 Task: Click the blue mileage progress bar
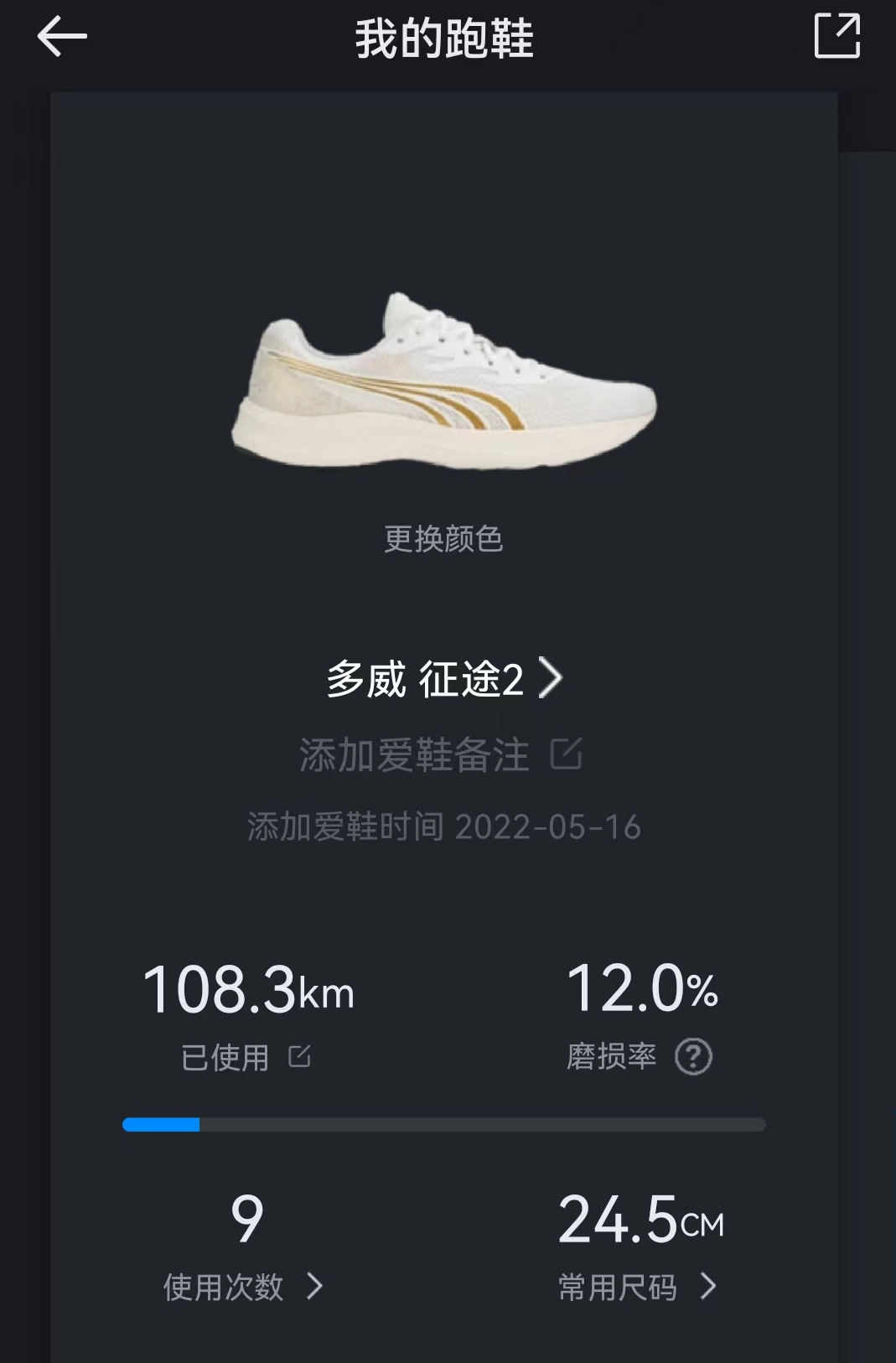(162, 1123)
